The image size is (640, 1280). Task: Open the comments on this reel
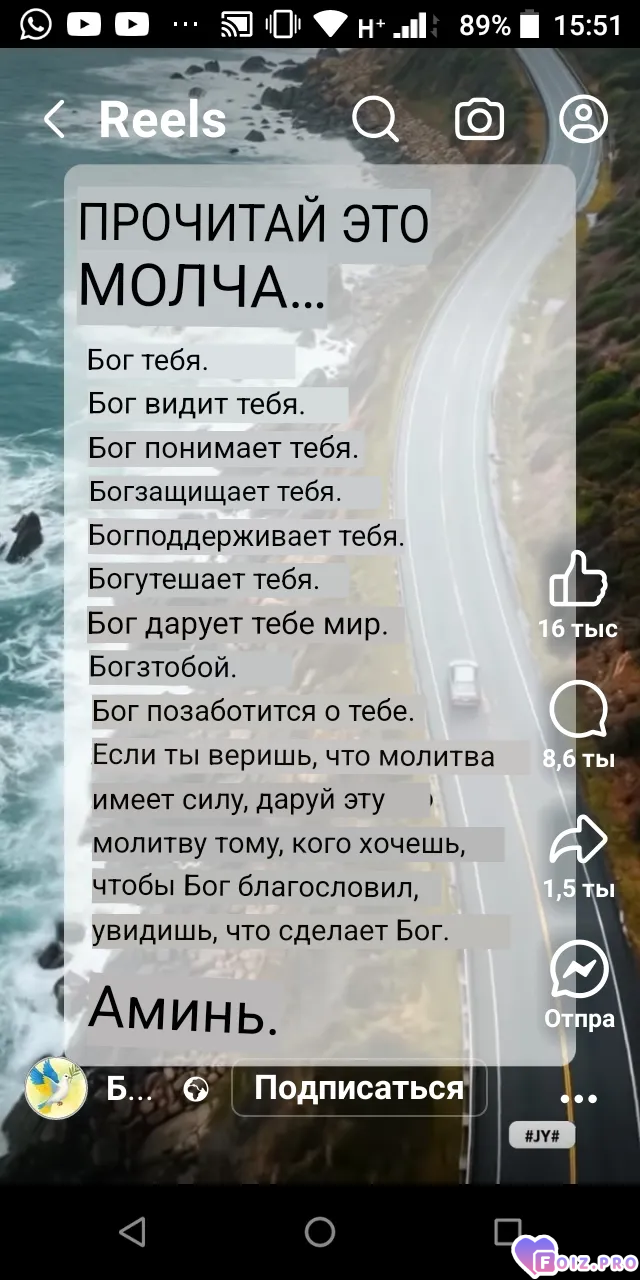click(579, 709)
